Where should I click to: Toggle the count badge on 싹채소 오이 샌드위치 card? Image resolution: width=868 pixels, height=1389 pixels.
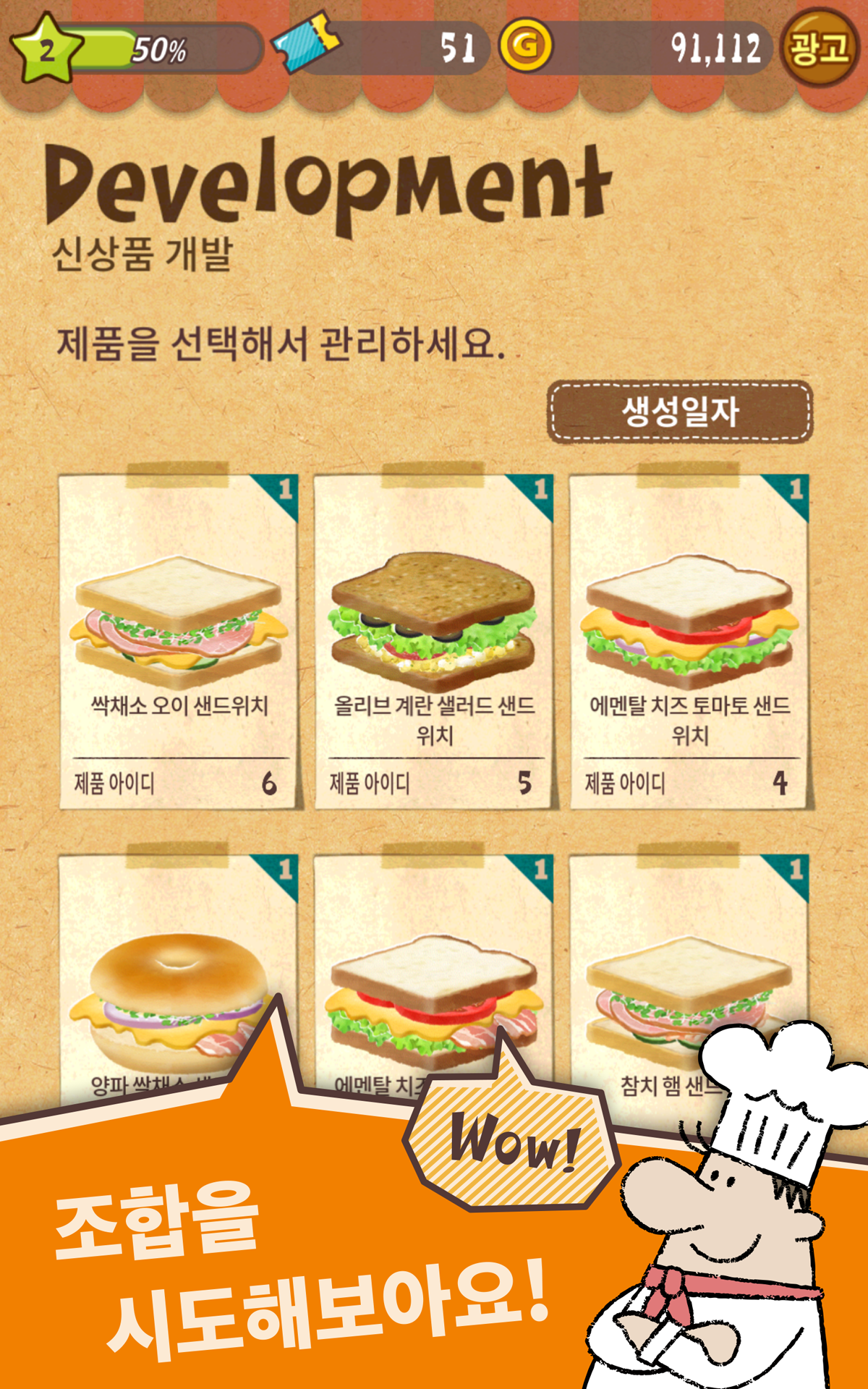coord(286,489)
